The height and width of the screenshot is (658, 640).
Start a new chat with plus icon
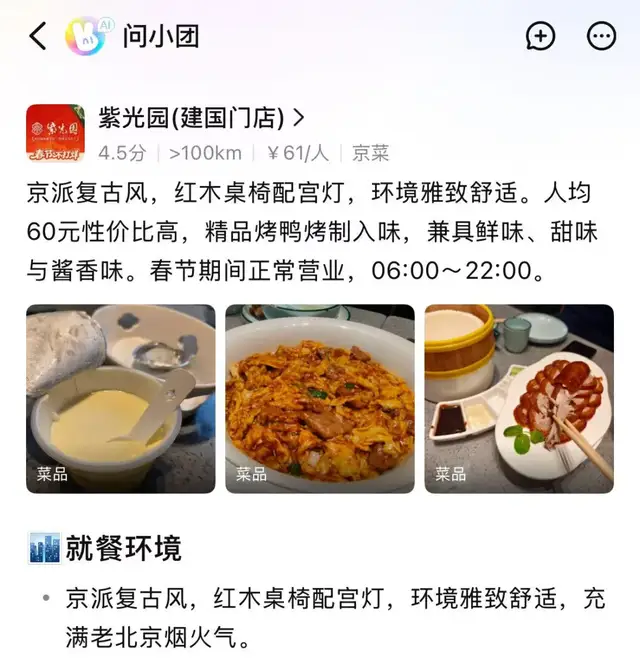(x=540, y=37)
